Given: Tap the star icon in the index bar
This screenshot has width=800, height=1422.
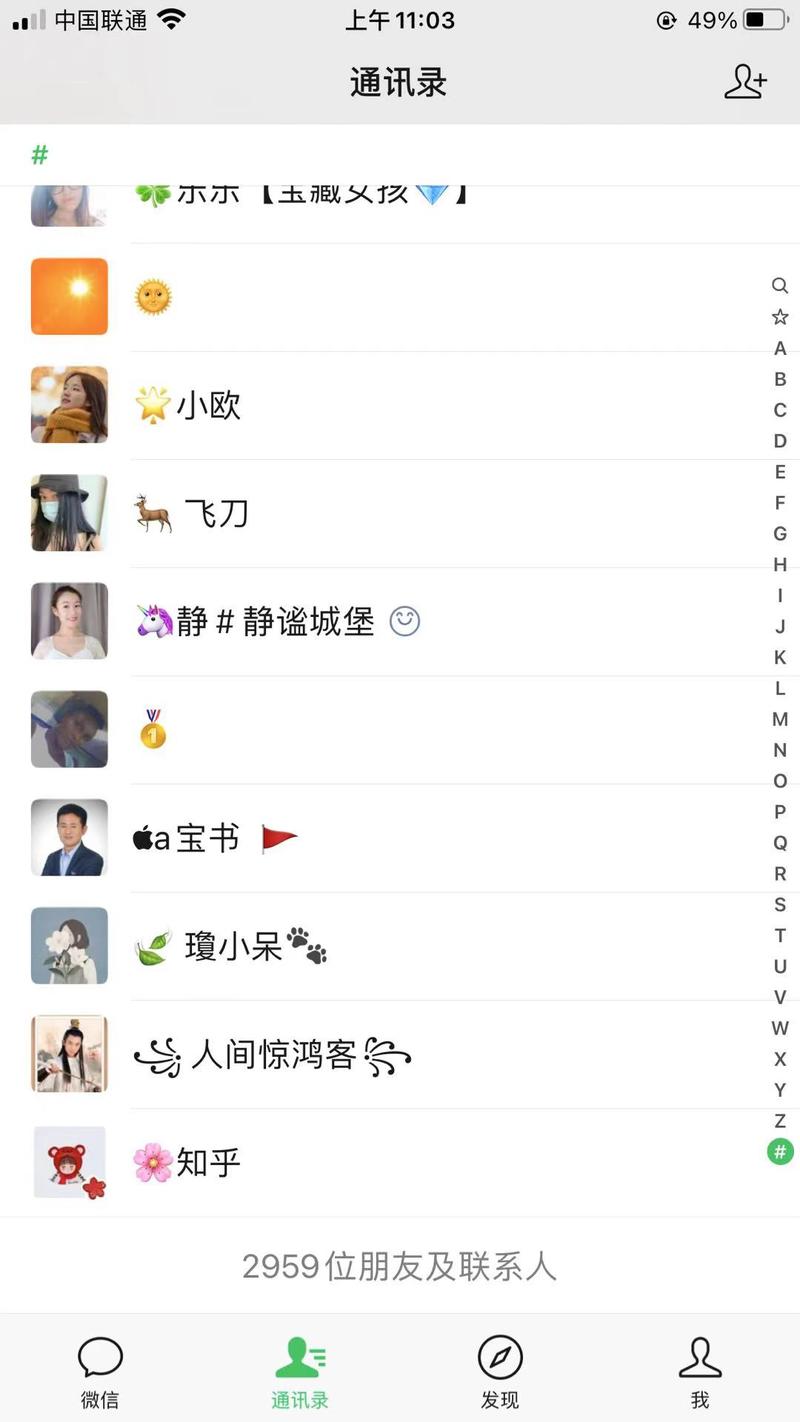Looking at the screenshot, I should [780, 317].
